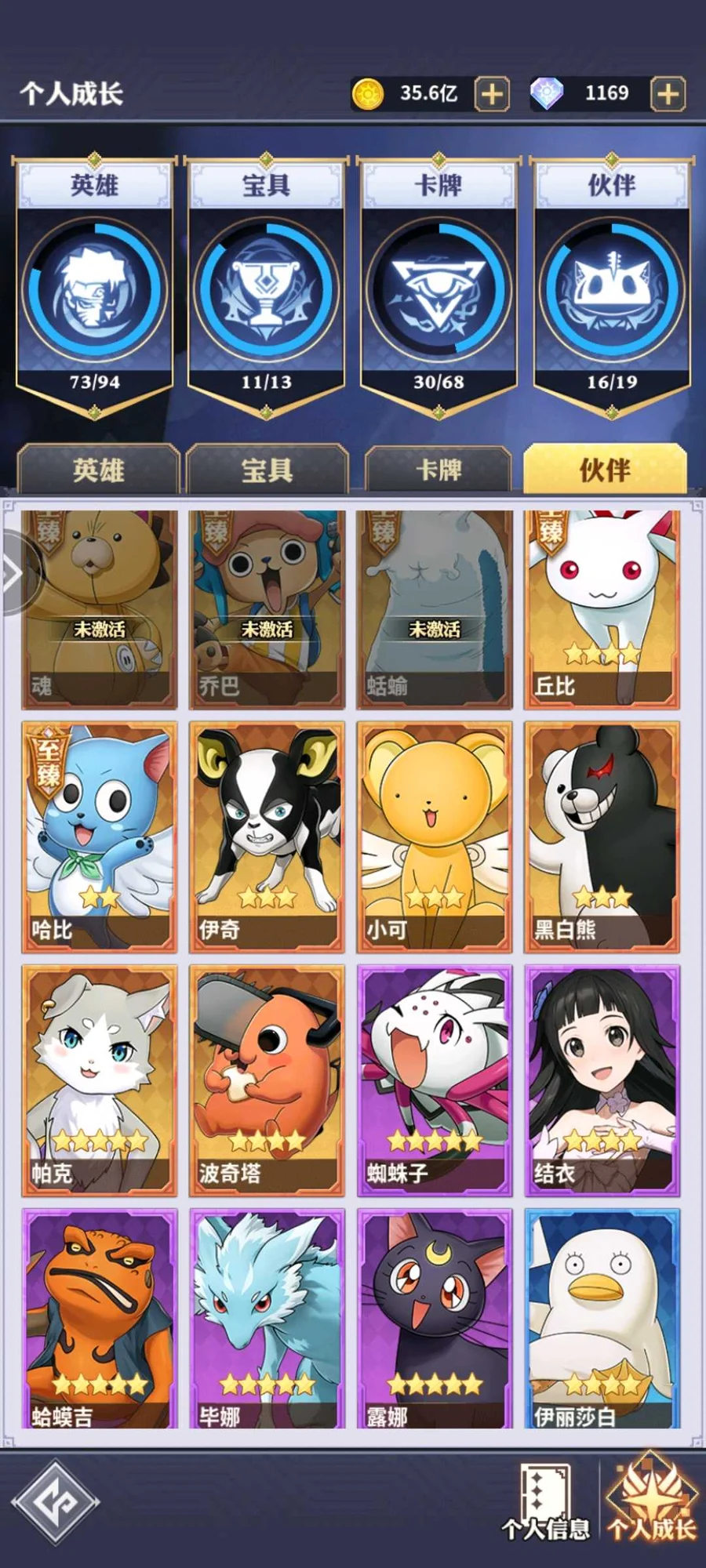706x1568 pixels.
Task: Switch to the 宝具 tab
Action: pos(267,470)
